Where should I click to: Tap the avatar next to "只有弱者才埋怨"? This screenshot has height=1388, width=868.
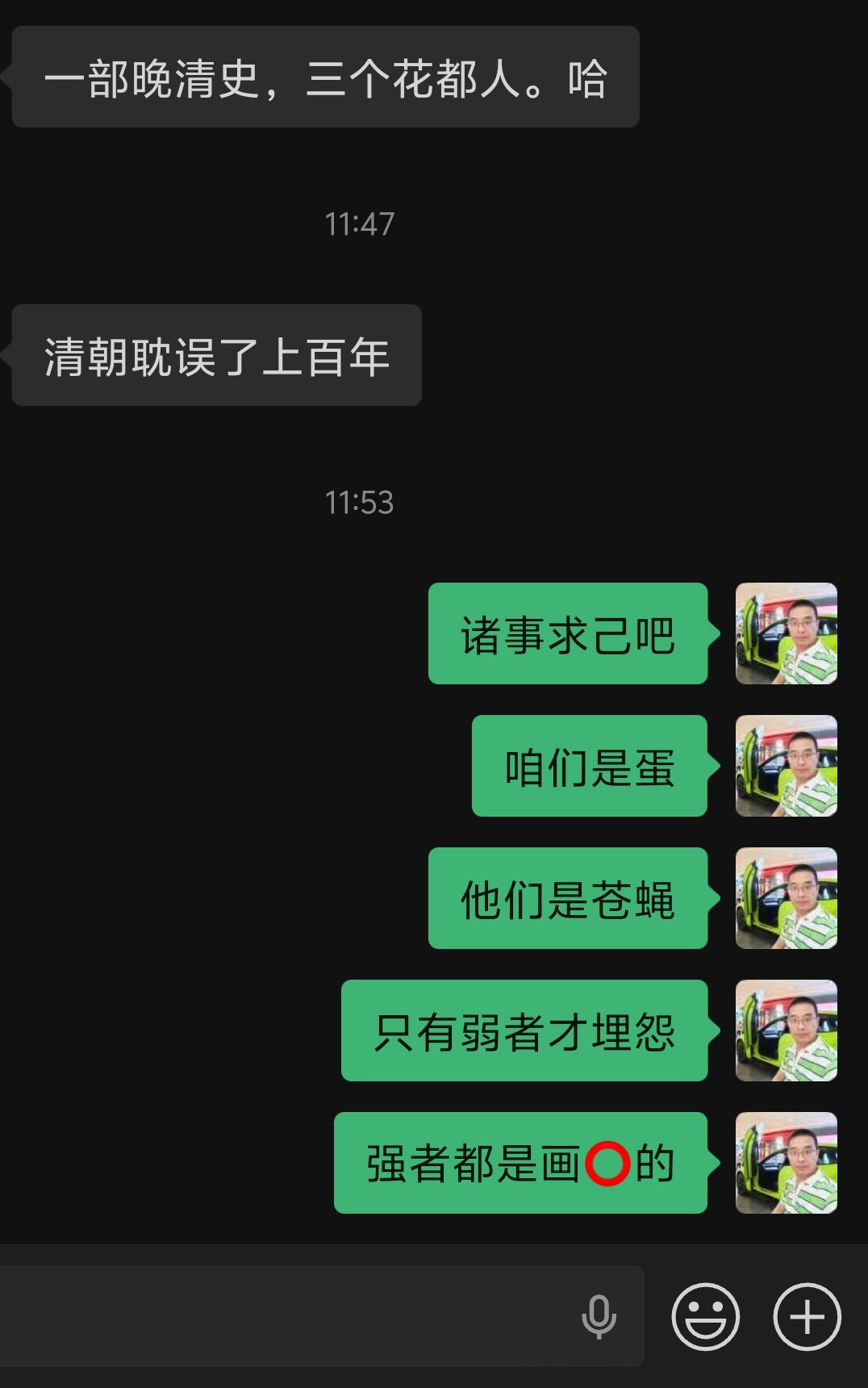787,1034
